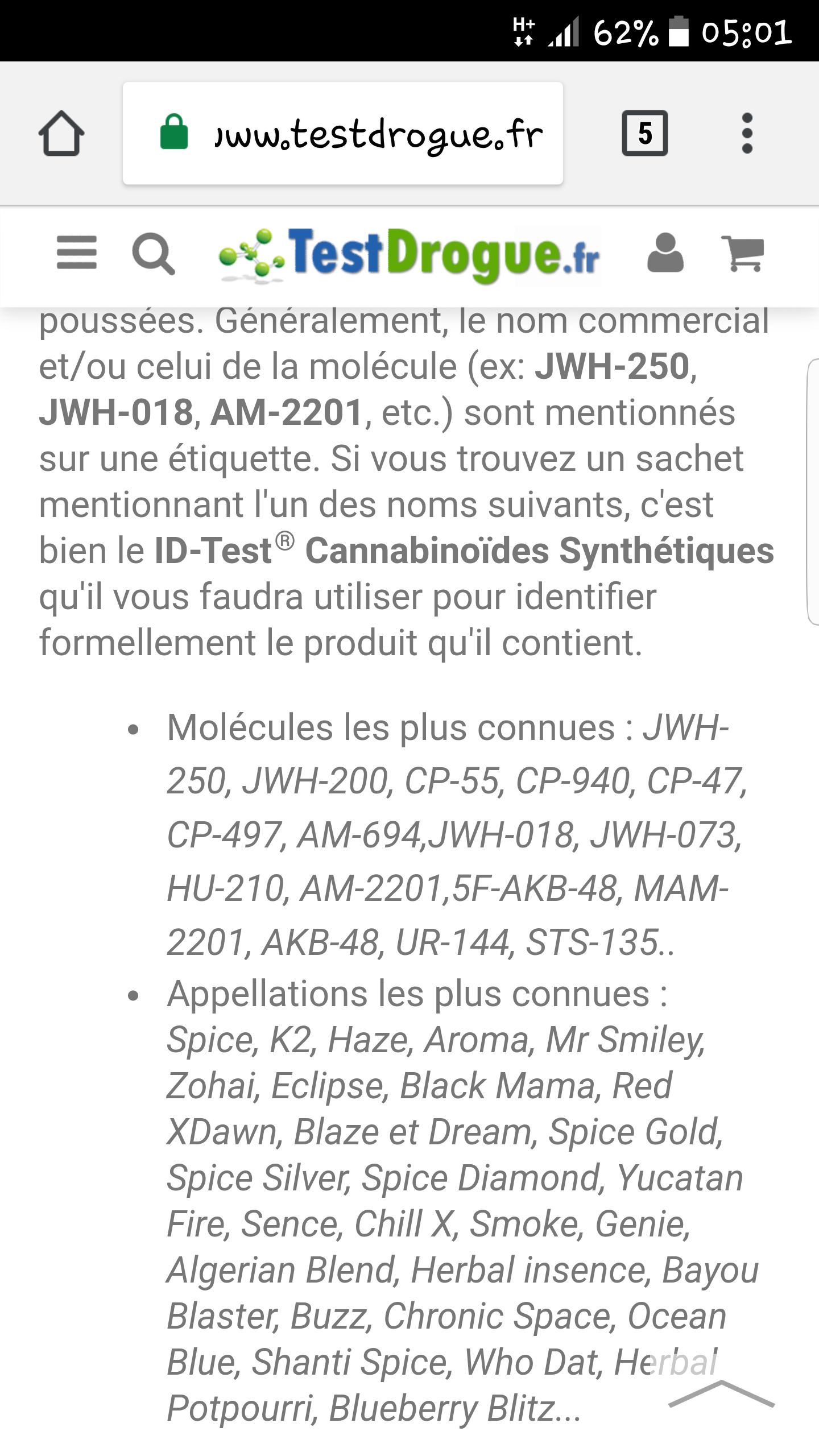Tap the TestDrogue.fr logo to go home
The width and height of the screenshot is (819, 1456).
(x=409, y=255)
